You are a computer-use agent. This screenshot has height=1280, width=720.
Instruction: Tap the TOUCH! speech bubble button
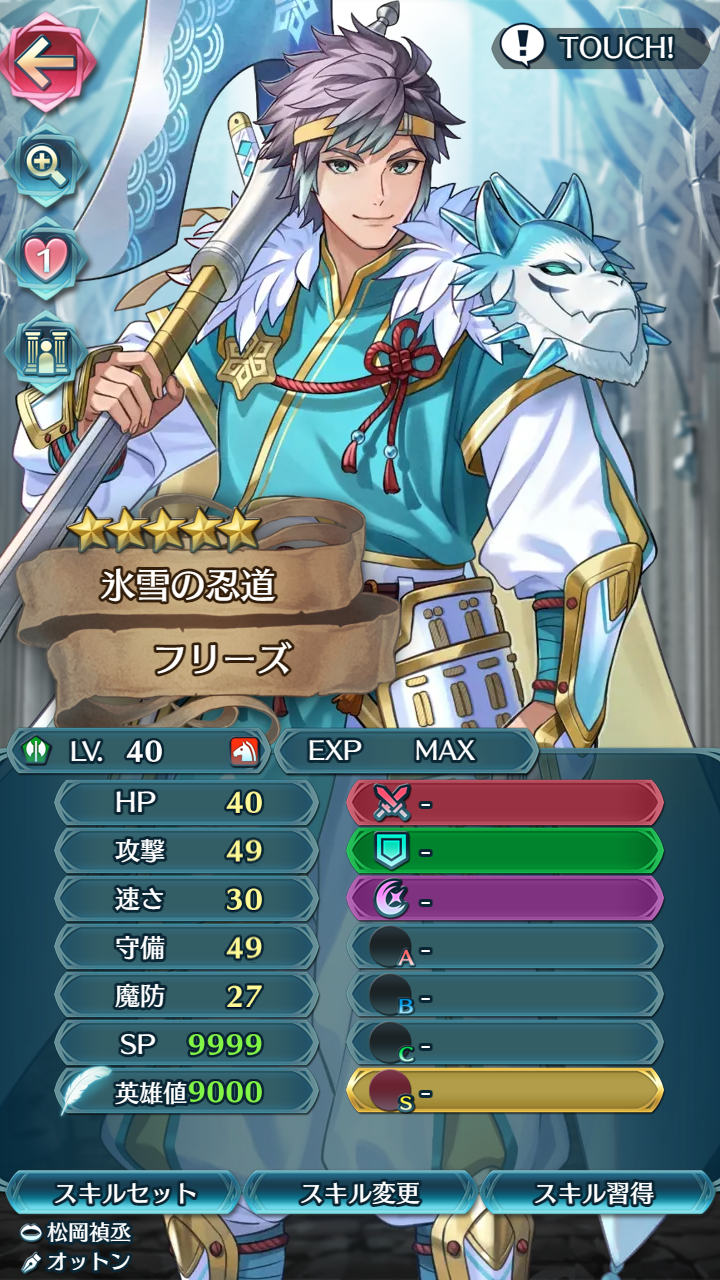point(598,47)
